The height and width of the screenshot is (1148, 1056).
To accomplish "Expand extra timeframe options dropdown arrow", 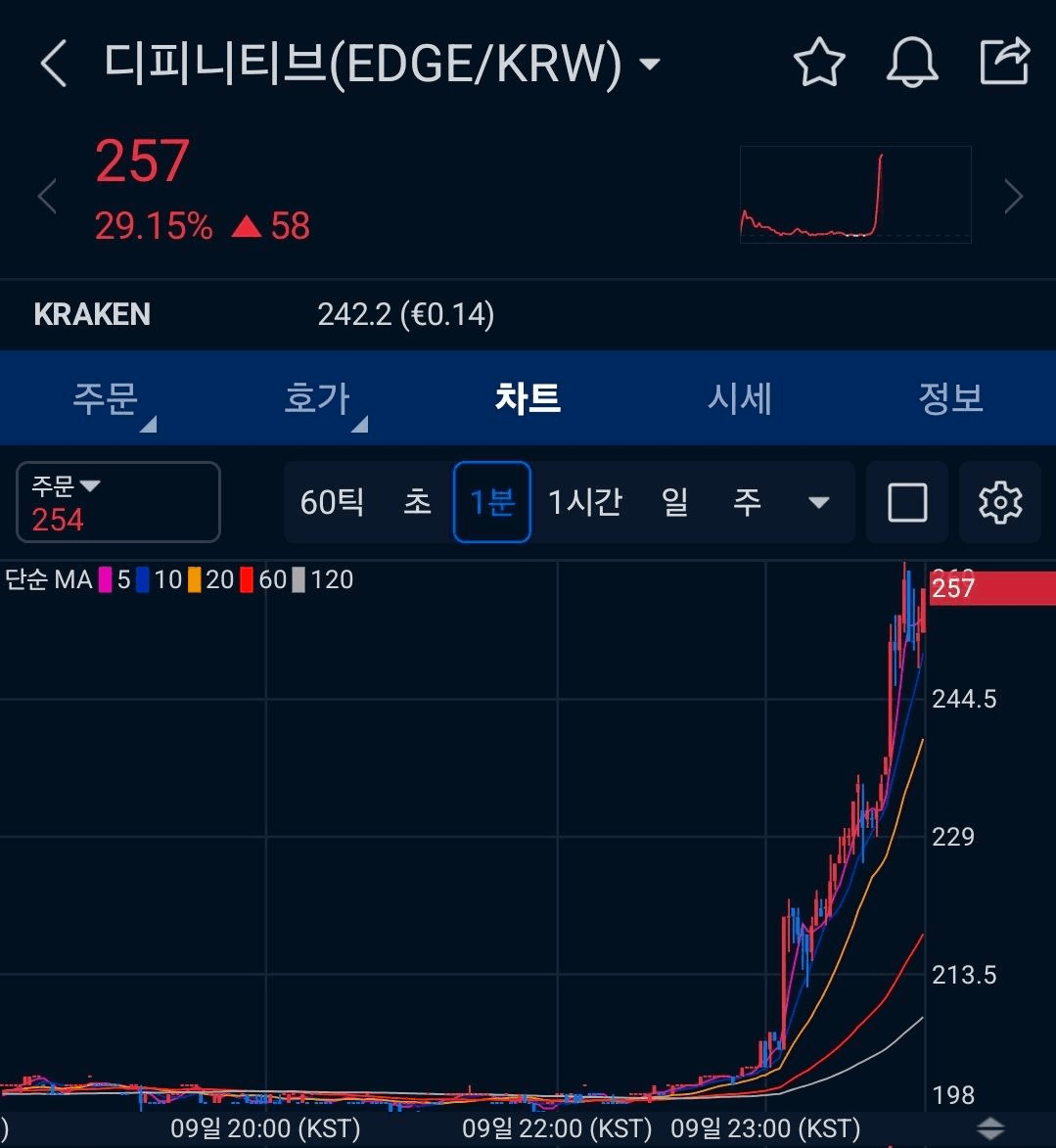I will coord(819,502).
